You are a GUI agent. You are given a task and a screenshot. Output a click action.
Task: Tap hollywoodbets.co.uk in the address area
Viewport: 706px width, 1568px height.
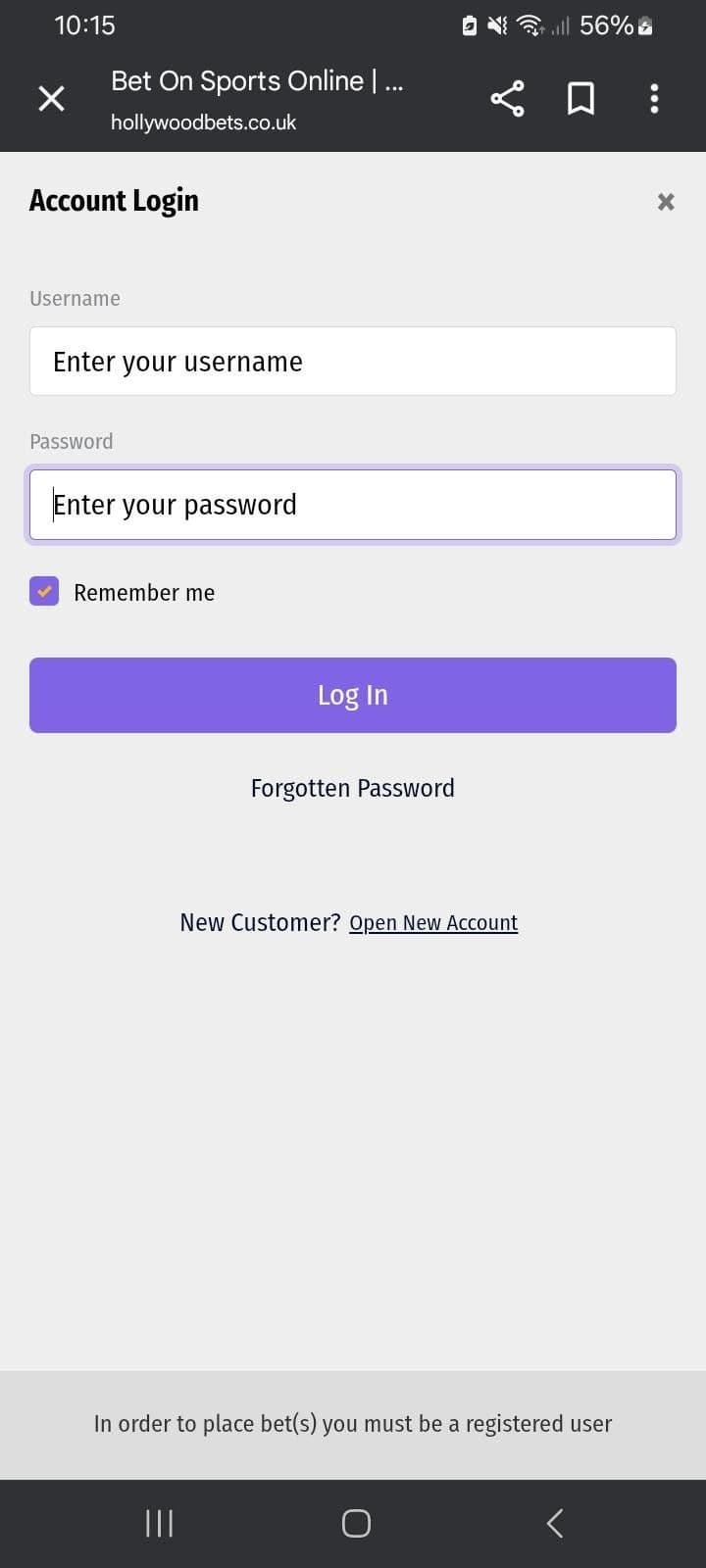coord(202,122)
